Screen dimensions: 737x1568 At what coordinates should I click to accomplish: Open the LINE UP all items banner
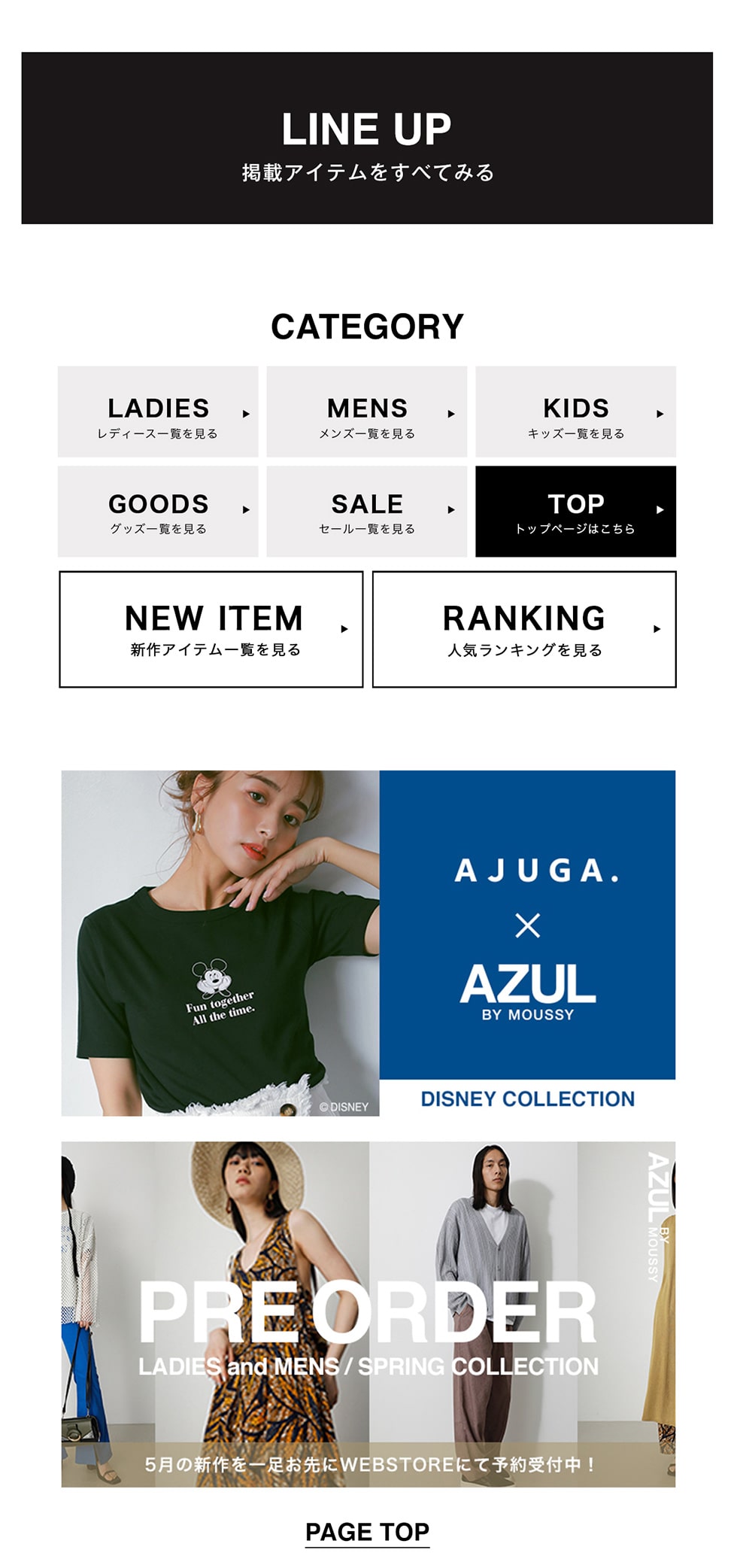pyautogui.click(x=367, y=138)
